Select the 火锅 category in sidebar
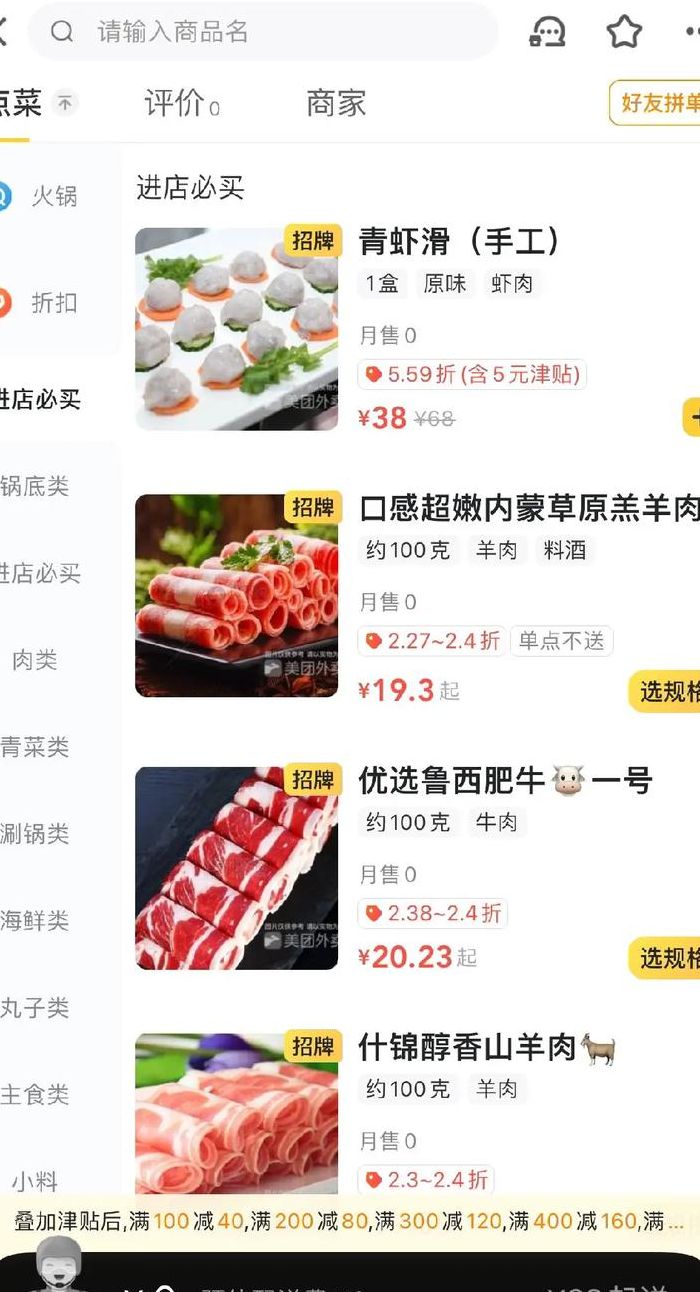 point(40,196)
